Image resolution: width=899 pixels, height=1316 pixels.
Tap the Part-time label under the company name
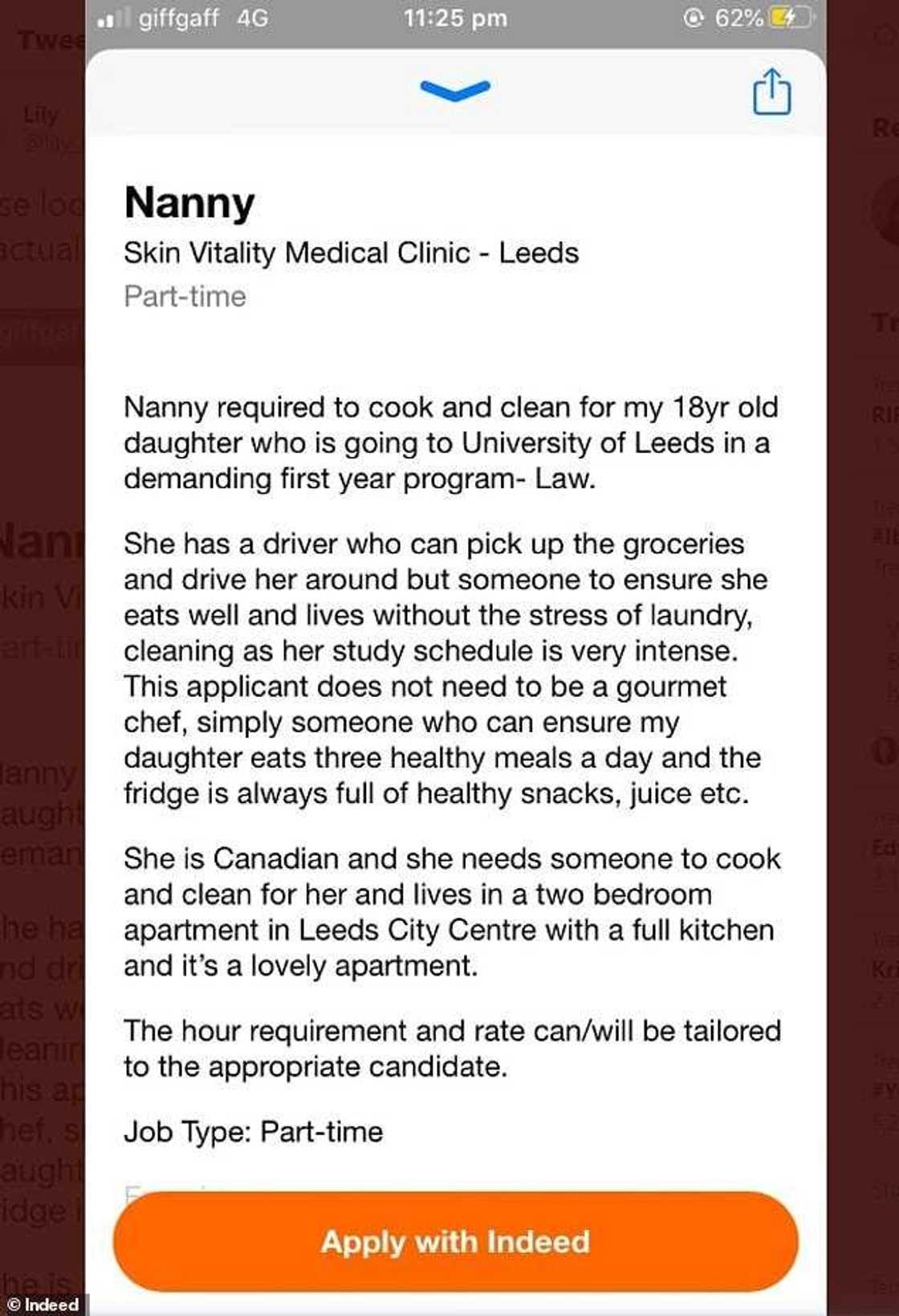pos(185,297)
